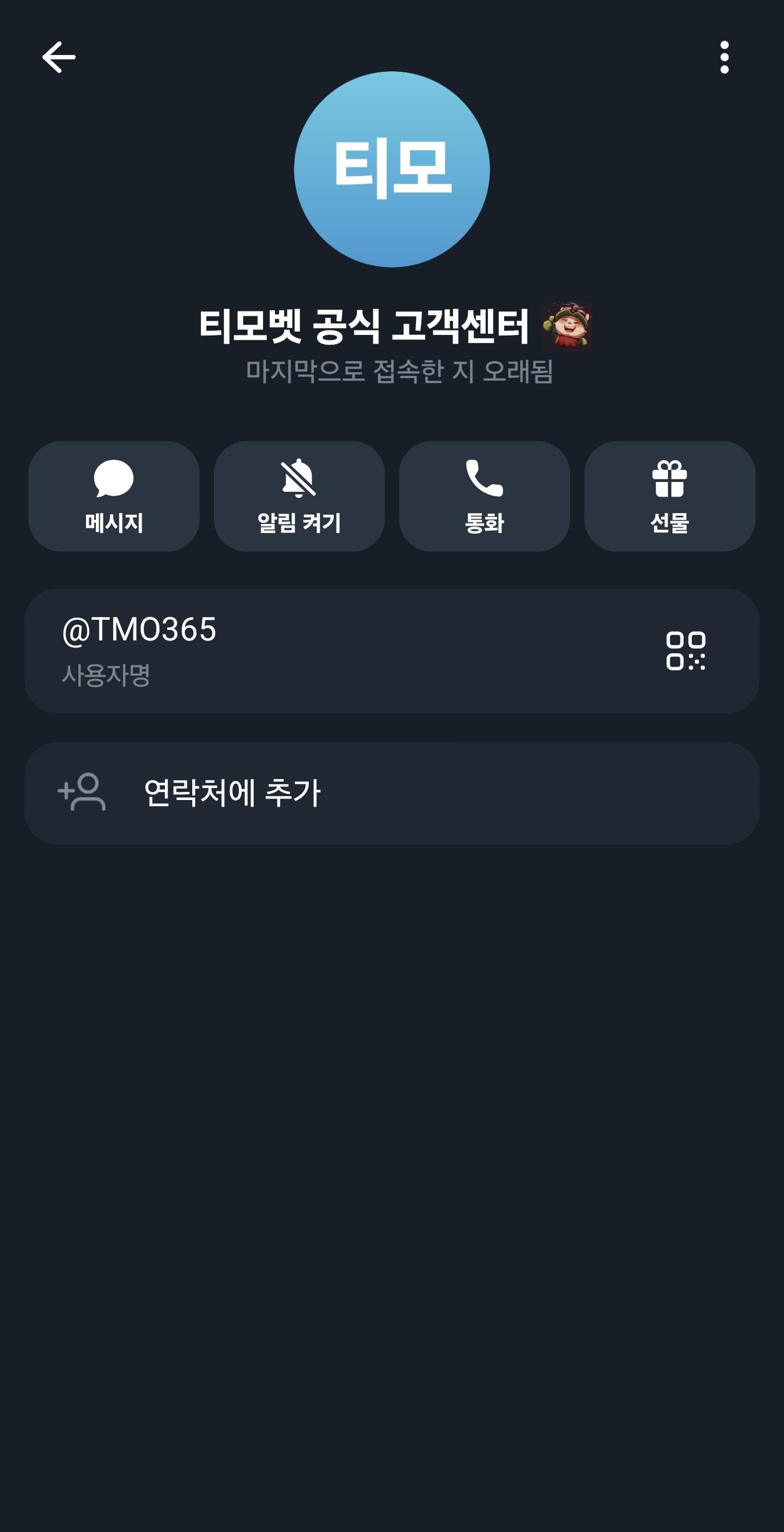Open the three-dot overflow menu

click(724, 57)
